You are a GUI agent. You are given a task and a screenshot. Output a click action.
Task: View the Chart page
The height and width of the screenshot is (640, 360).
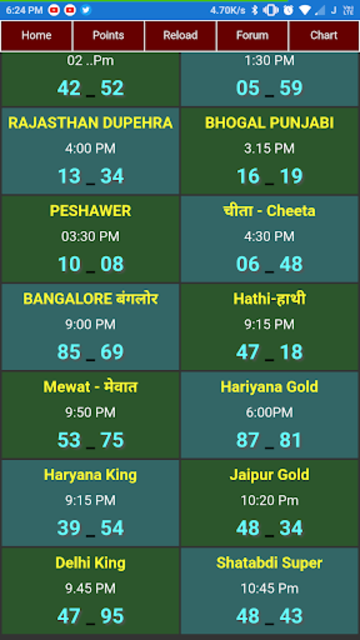tap(324, 36)
